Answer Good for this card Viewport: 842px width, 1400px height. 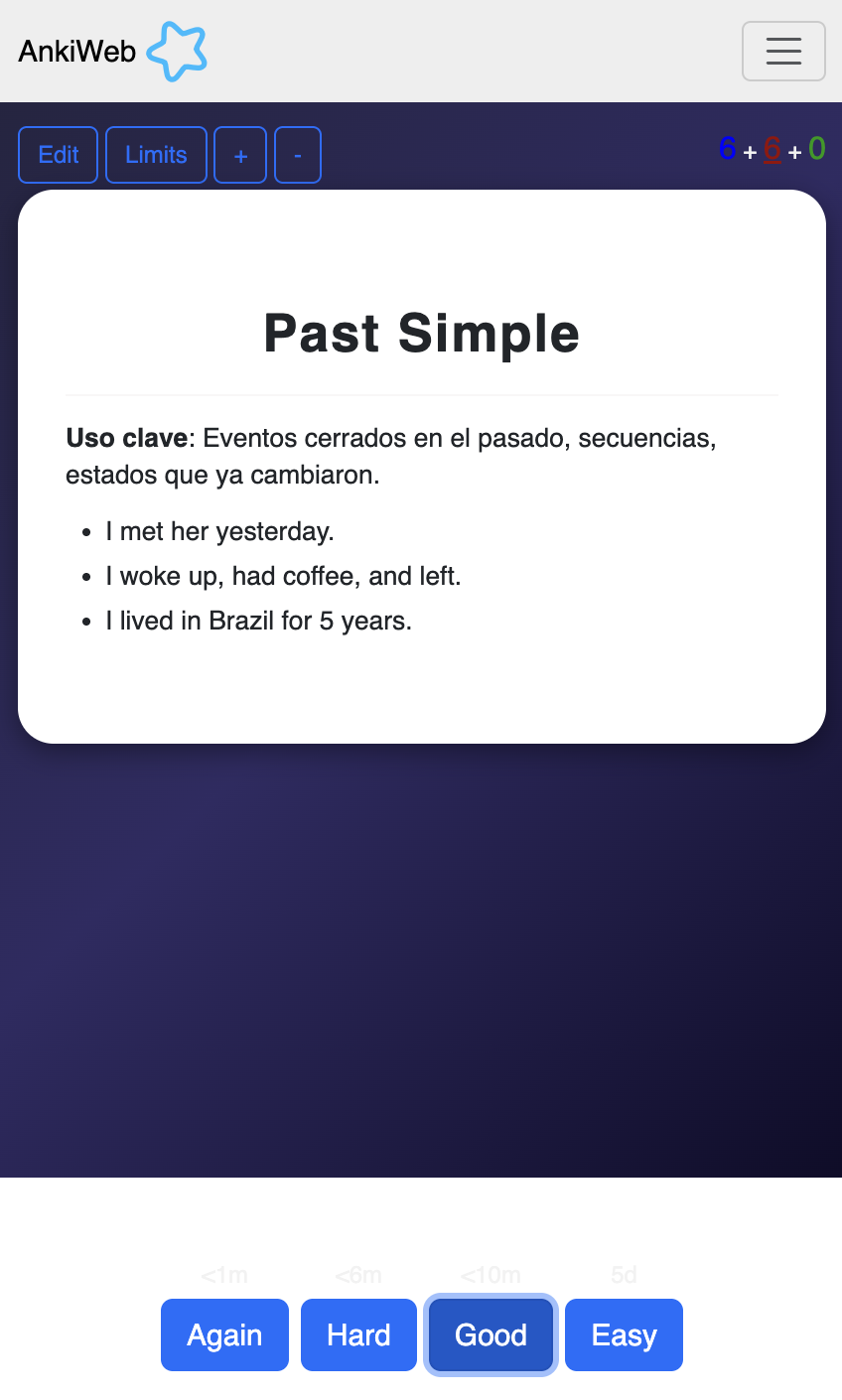(491, 1334)
